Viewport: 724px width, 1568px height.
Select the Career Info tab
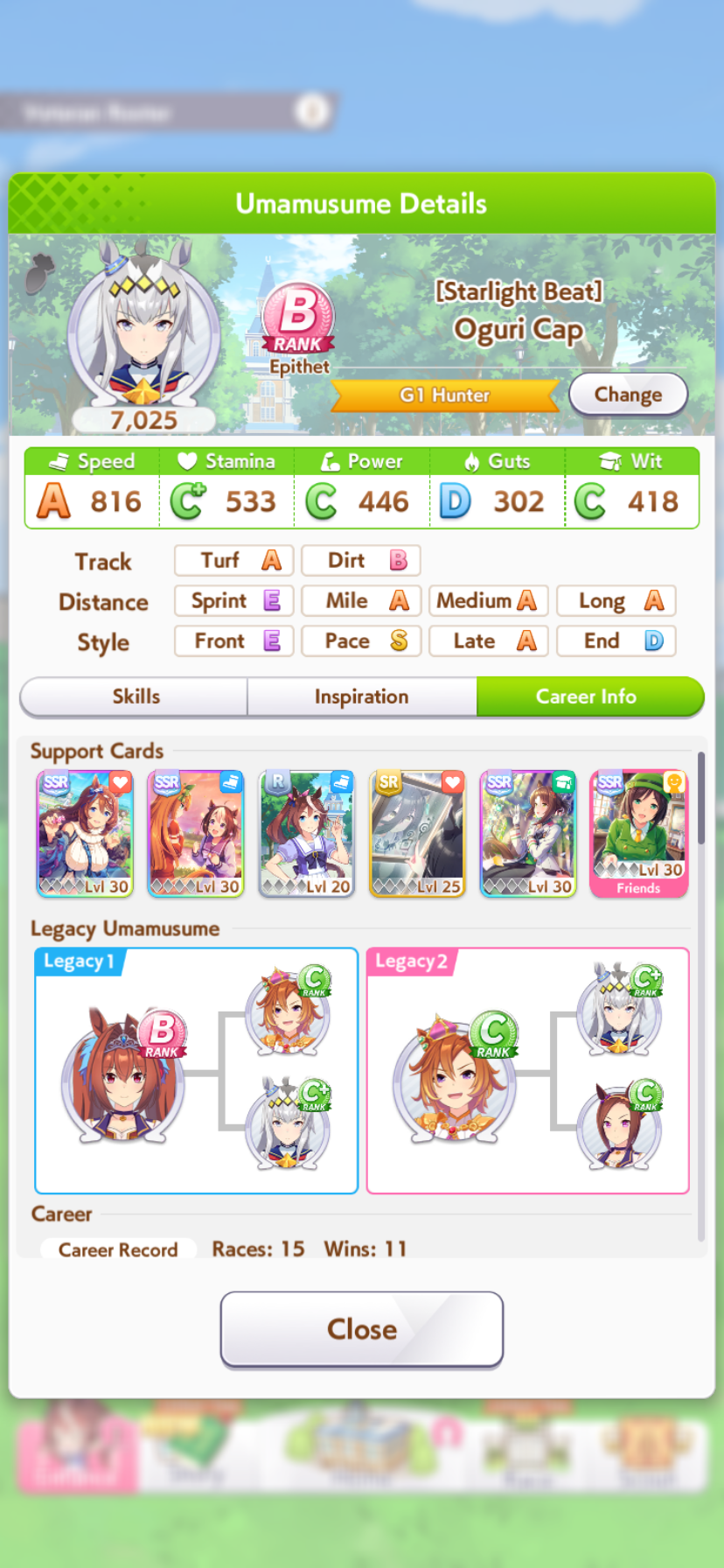(589, 696)
